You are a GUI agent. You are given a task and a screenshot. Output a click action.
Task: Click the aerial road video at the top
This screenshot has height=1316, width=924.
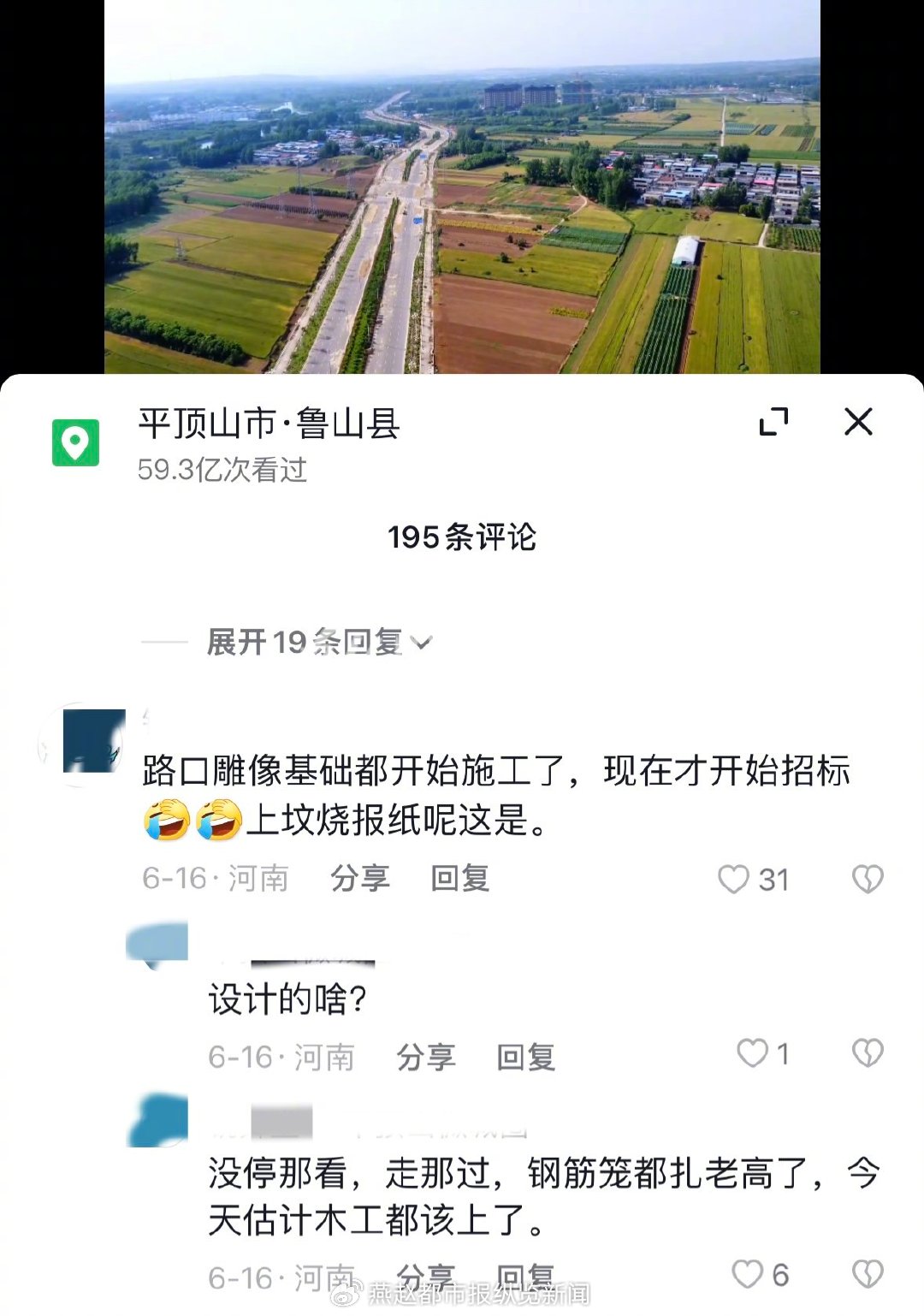(x=462, y=184)
